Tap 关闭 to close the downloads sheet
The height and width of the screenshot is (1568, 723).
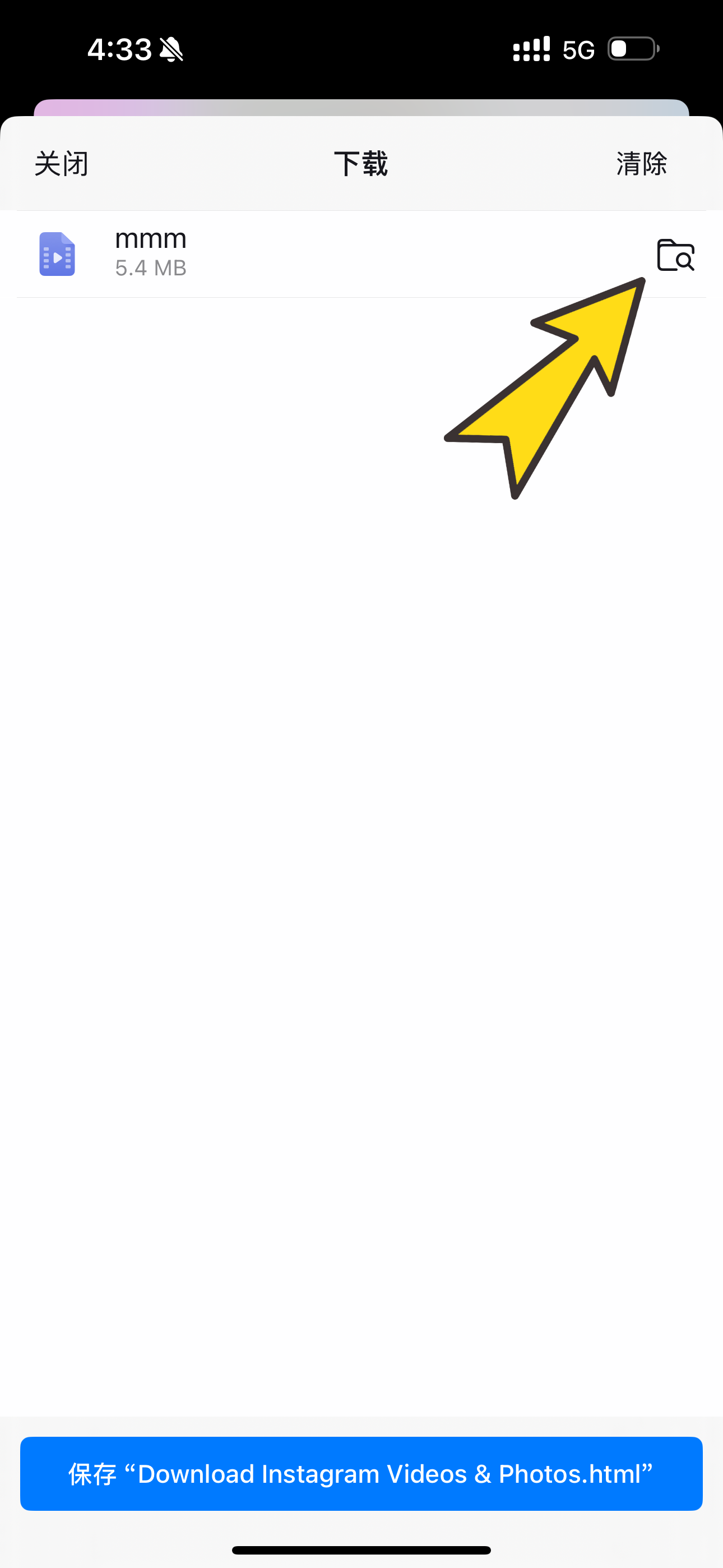(62, 164)
